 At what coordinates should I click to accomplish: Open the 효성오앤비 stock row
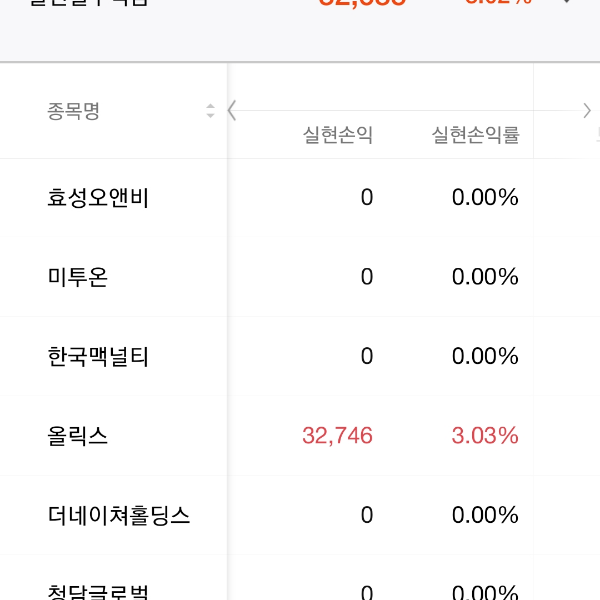click(98, 198)
